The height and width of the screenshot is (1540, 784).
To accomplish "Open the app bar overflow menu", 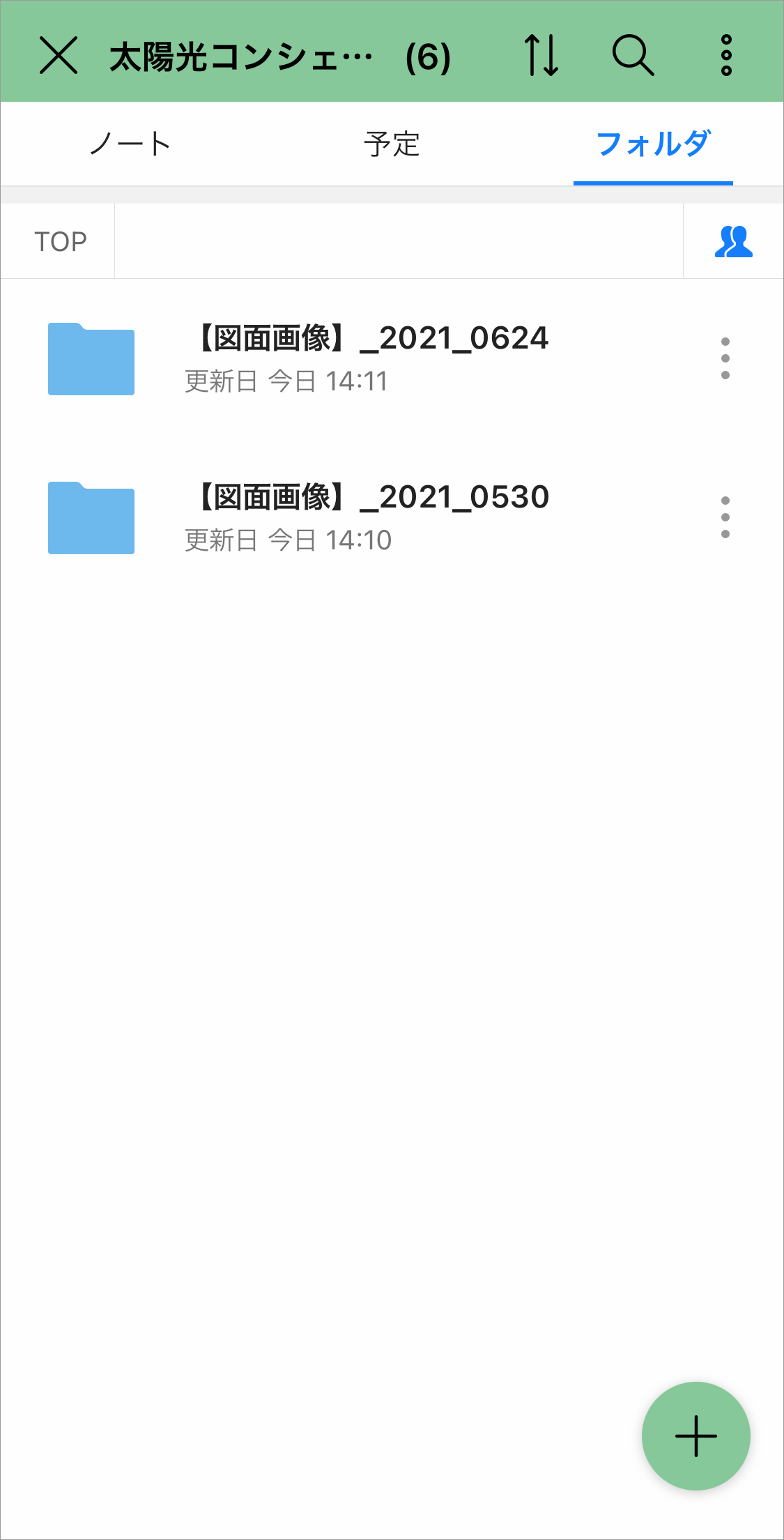I will pyautogui.click(x=726, y=56).
